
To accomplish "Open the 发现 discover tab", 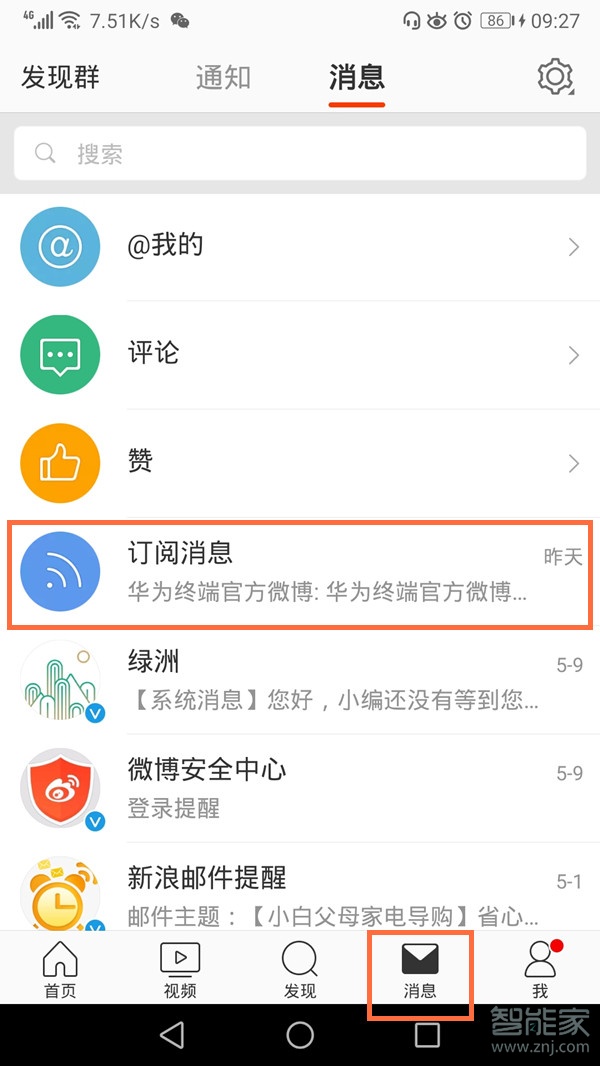I will pyautogui.click(x=300, y=970).
